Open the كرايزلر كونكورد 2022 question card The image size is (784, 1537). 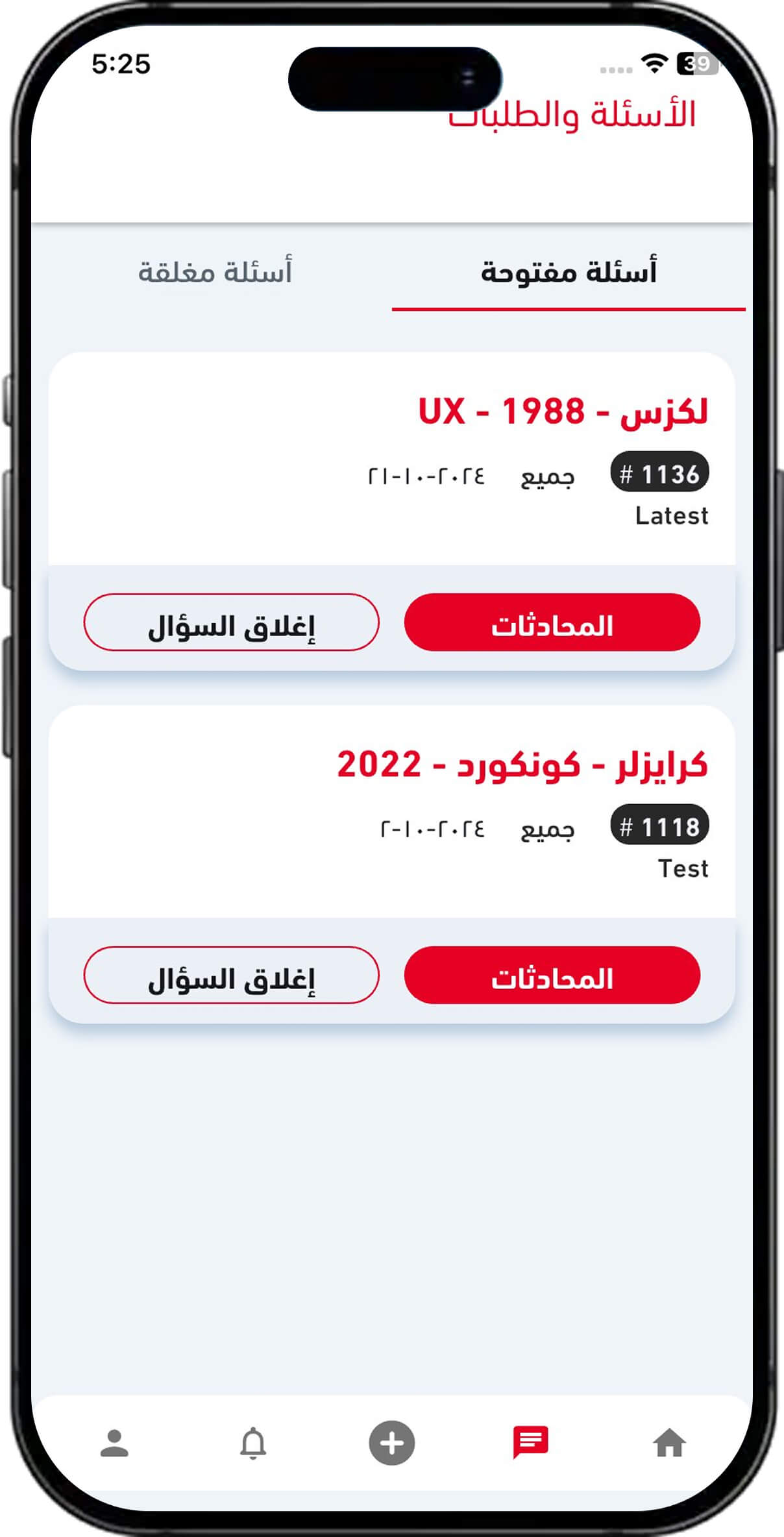(x=392, y=811)
